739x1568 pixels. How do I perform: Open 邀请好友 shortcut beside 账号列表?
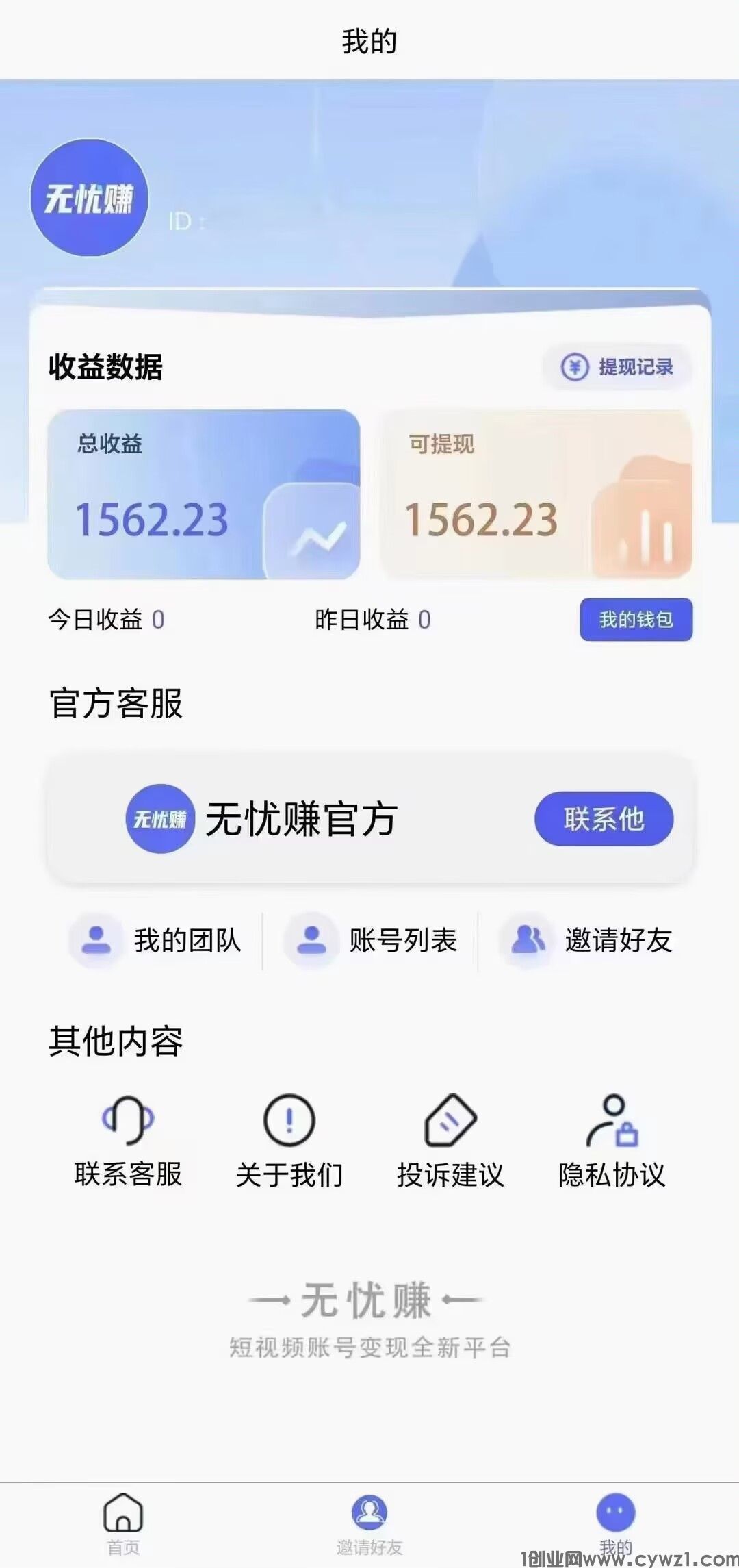(x=586, y=940)
